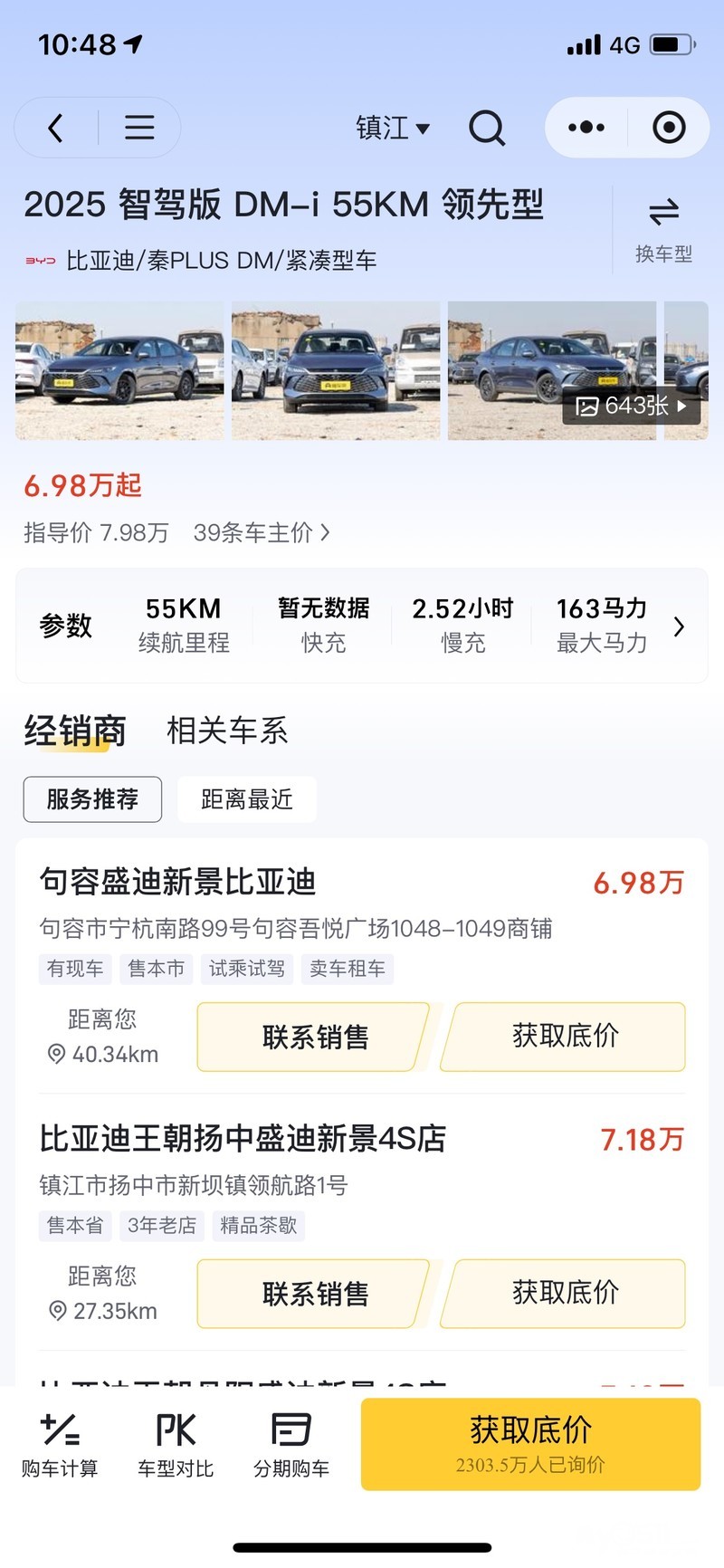Viewport: 724px width, 1568px height.
Task: Open the 643张 photo gallery
Action: [632, 406]
